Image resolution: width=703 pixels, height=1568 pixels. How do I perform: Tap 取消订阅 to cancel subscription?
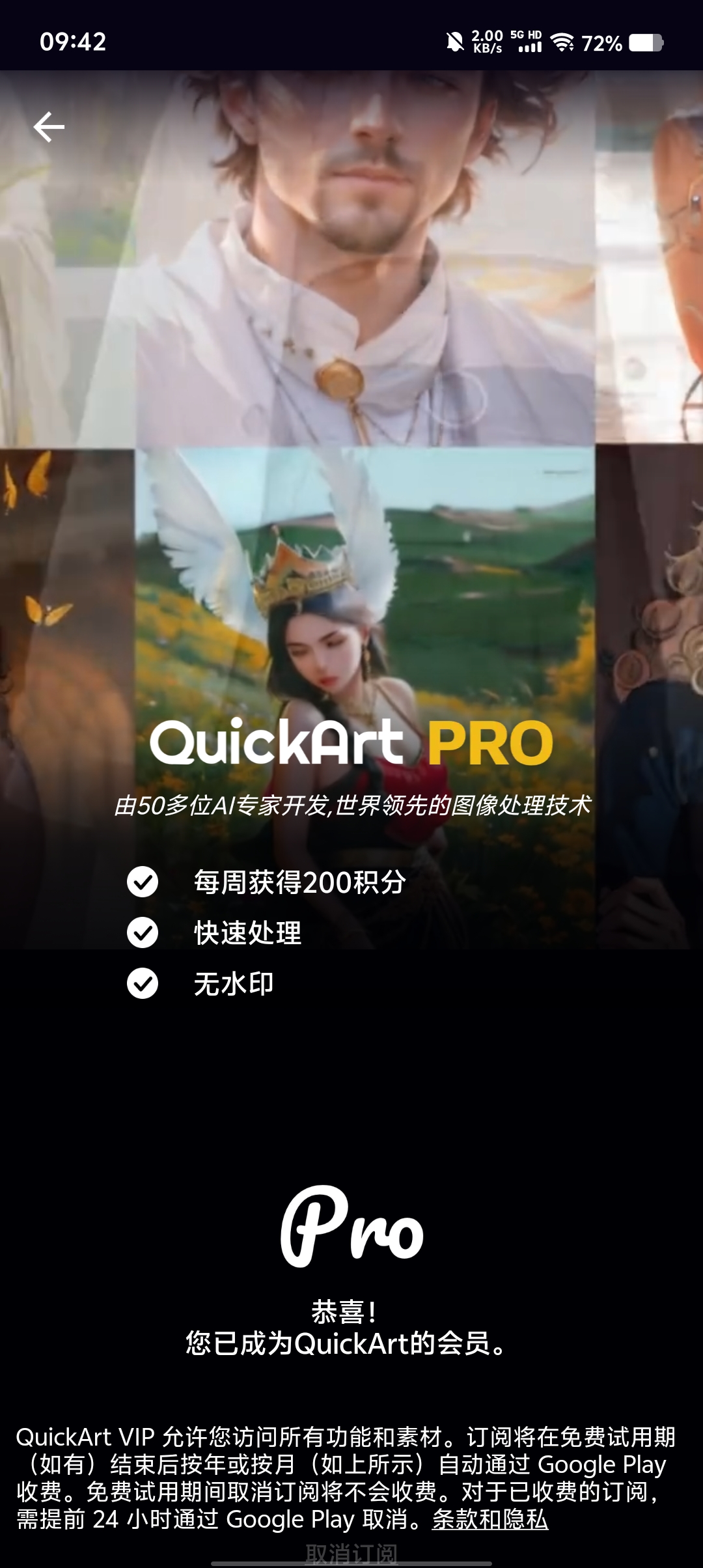351,1554
